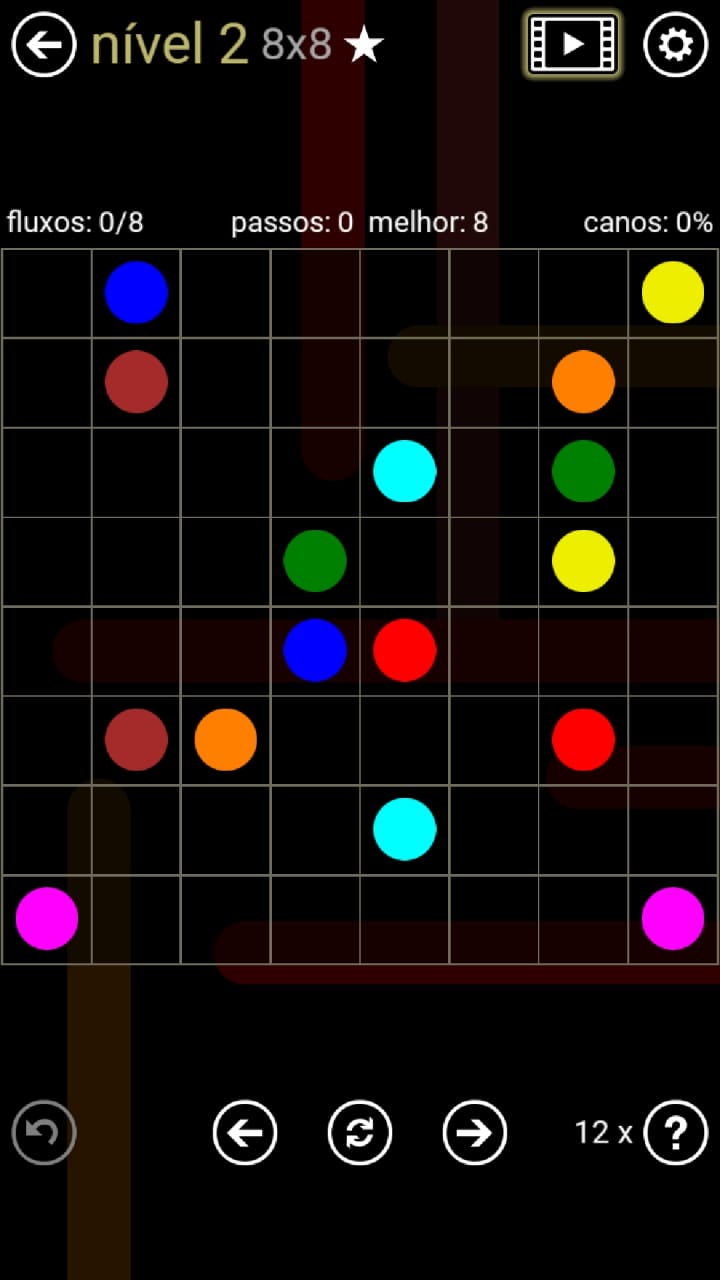Advance to the next level
The height and width of the screenshot is (1280, 720).
coord(474,1132)
